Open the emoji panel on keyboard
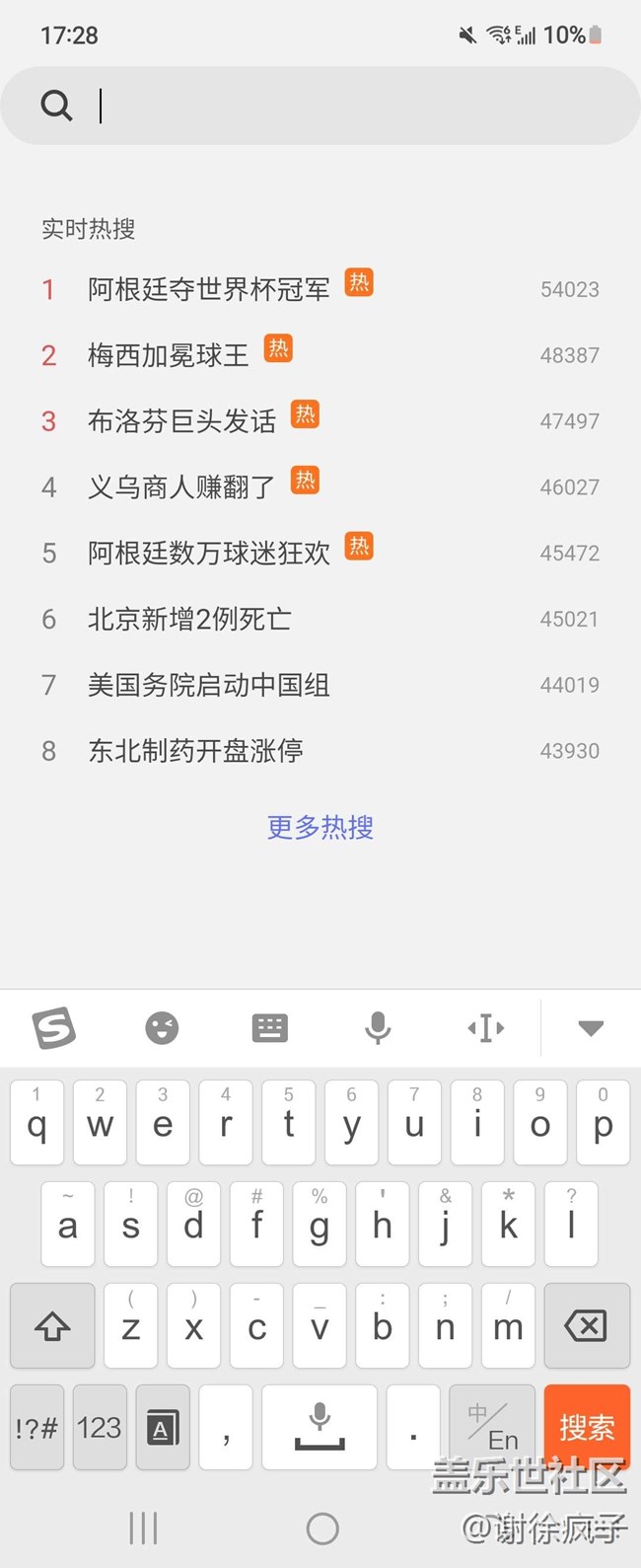This screenshot has height=1568, width=641. click(163, 1028)
